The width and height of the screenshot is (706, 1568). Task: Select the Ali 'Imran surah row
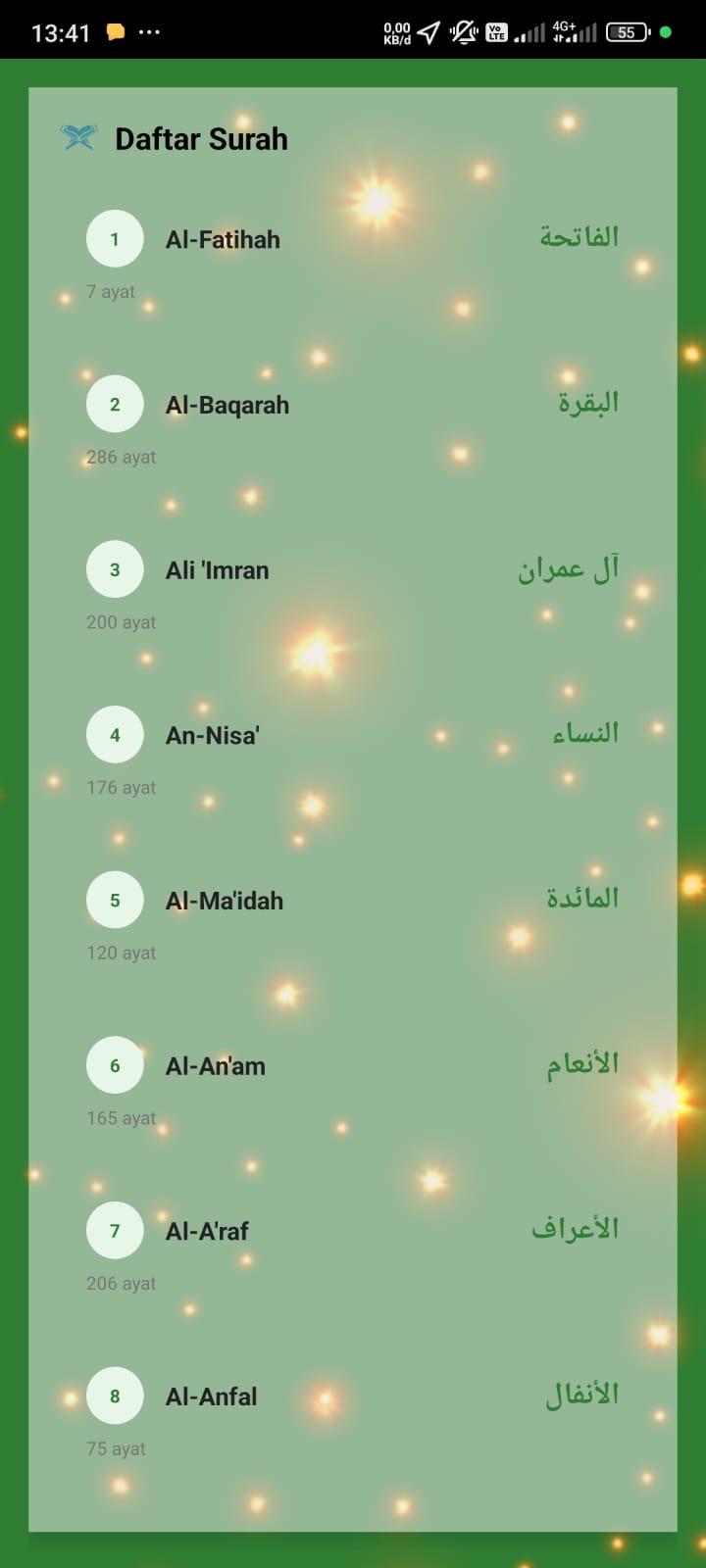pyautogui.click(x=217, y=570)
